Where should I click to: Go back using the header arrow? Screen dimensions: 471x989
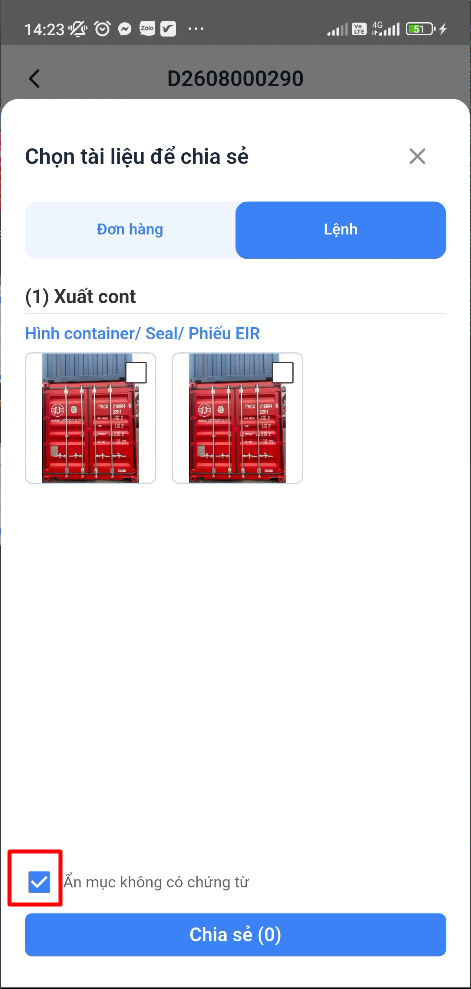pyautogui.click(x=34, y=79)
